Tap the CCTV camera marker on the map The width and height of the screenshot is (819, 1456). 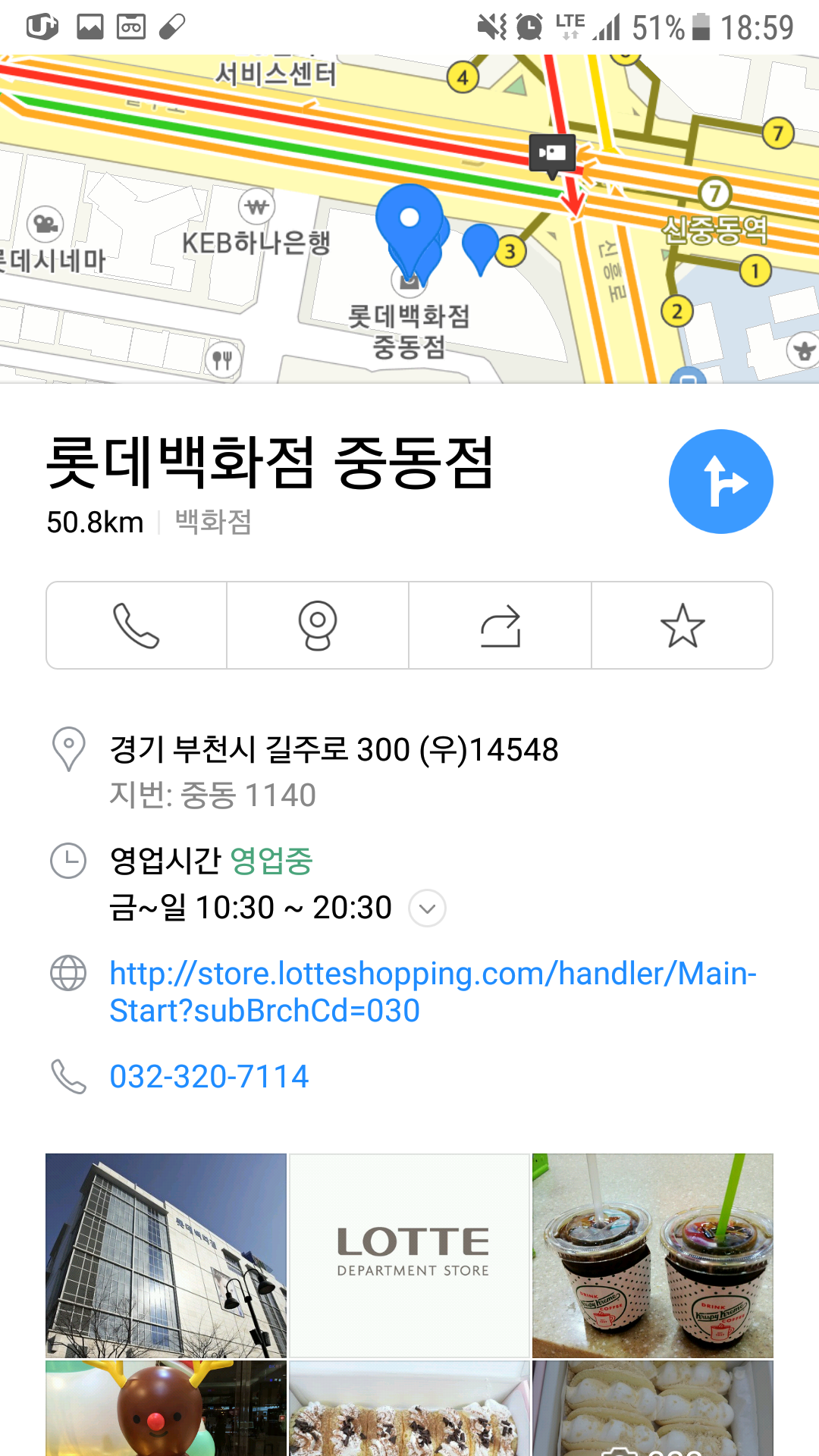(x=553, y=154)
